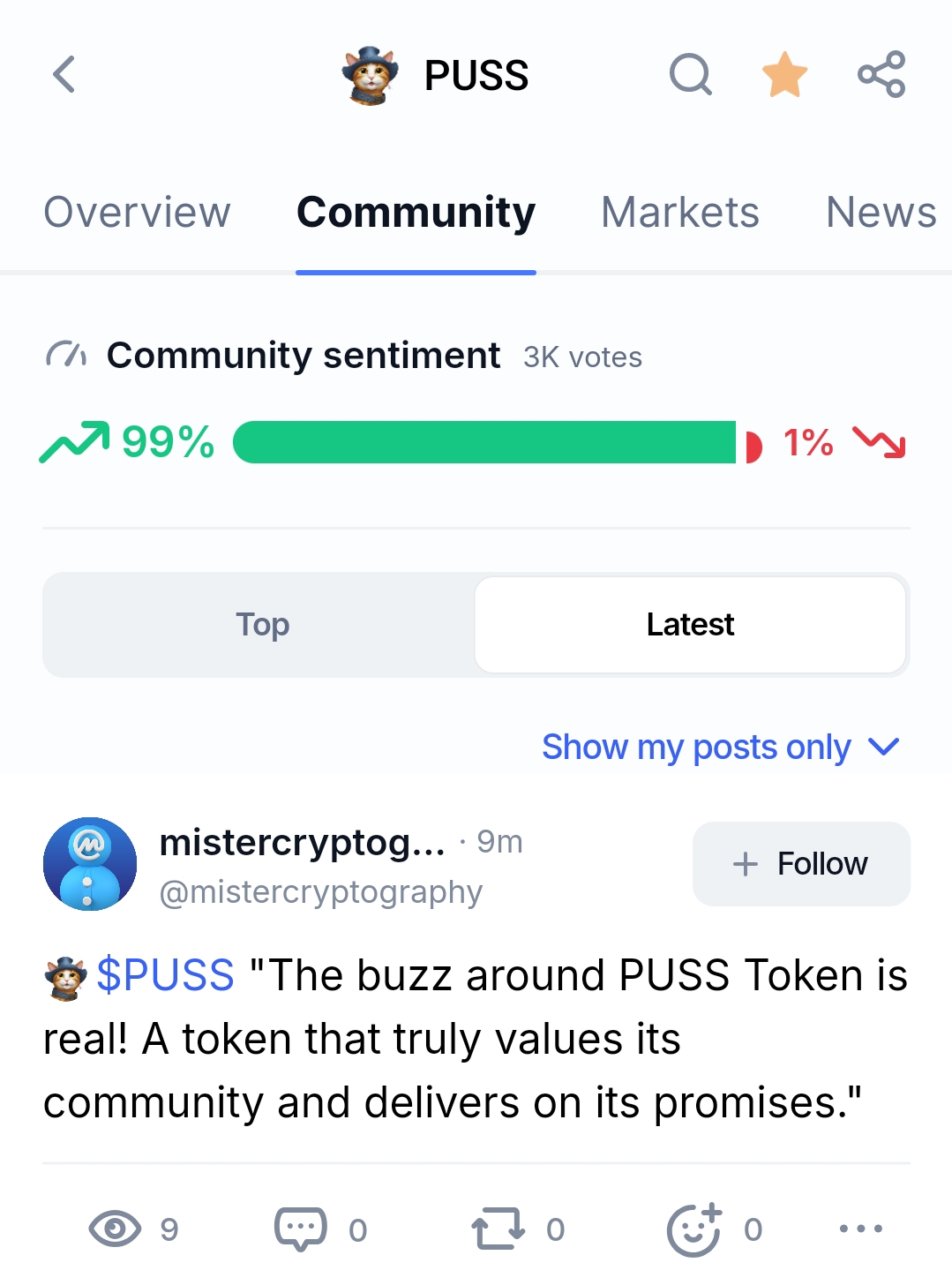
Task: Share the PUSS coin page
Action: (881, 74)
